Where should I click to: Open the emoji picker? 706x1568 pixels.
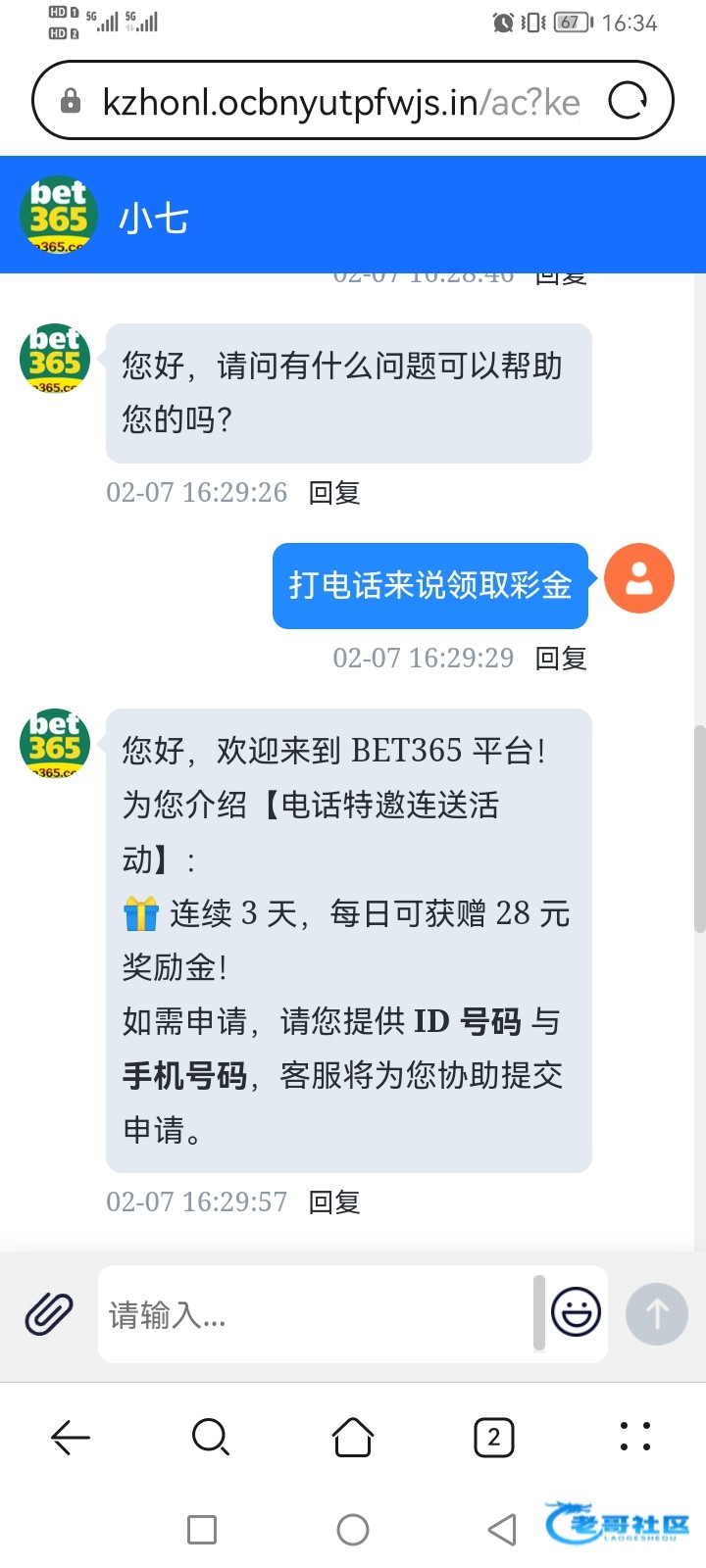(576, 1312)
